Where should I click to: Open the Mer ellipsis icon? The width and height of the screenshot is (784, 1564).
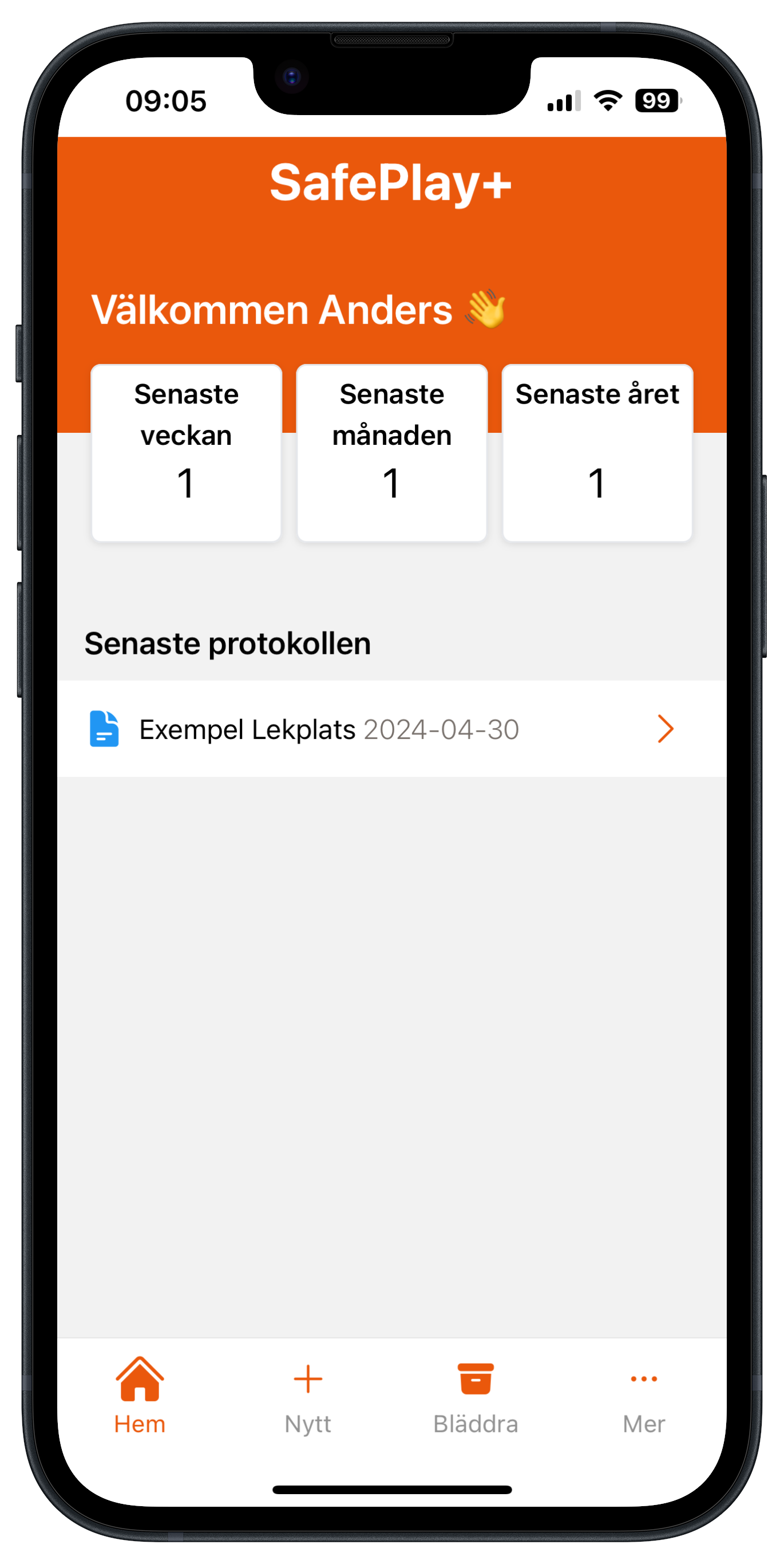643,1378
